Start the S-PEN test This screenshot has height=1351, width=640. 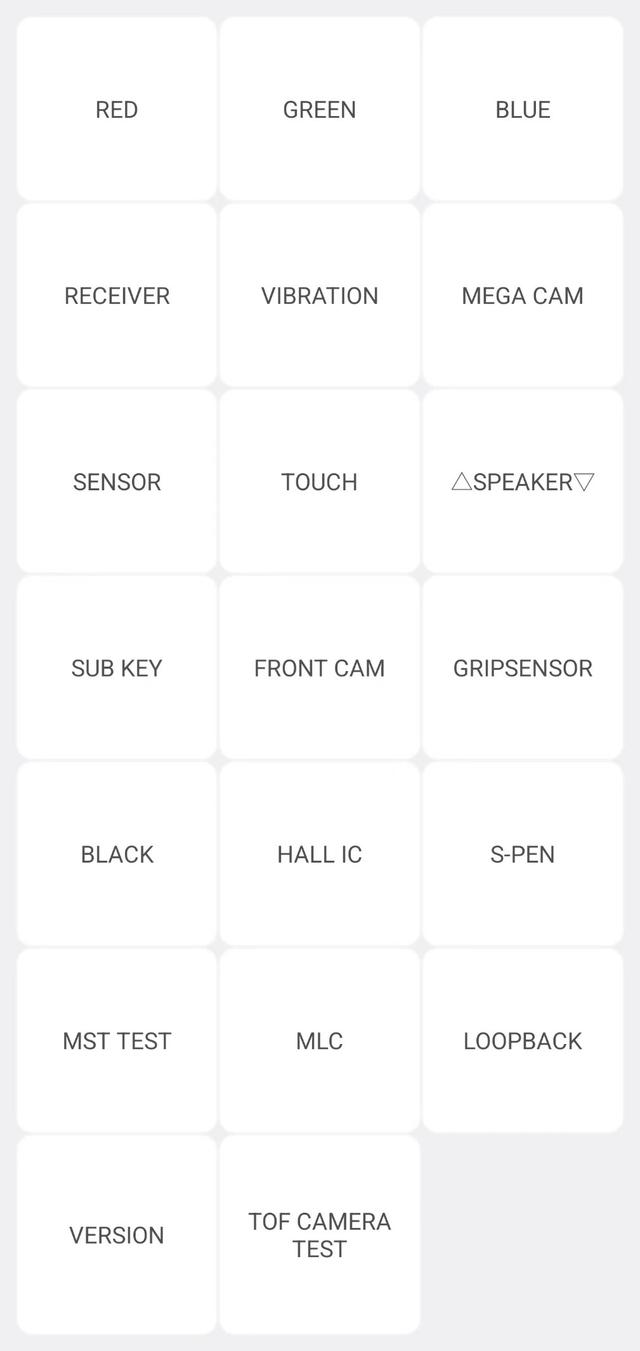(x=523, y=854)
